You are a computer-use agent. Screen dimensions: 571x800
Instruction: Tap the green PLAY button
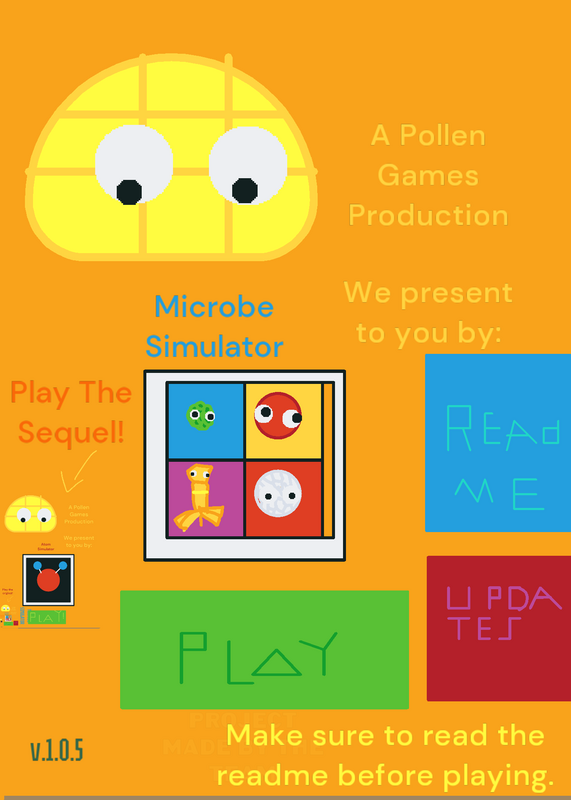point(264,649)
